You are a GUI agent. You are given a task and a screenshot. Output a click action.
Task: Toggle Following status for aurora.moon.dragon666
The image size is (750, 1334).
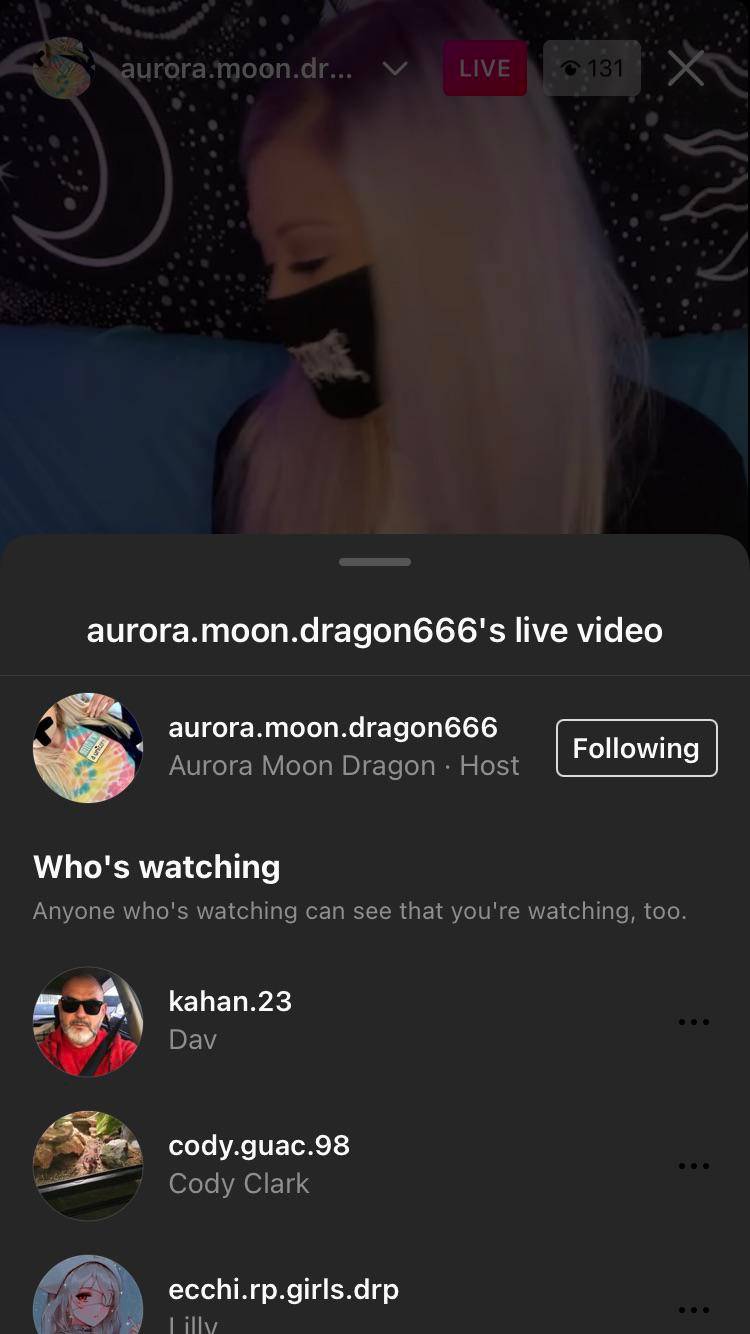coord(636,747)
